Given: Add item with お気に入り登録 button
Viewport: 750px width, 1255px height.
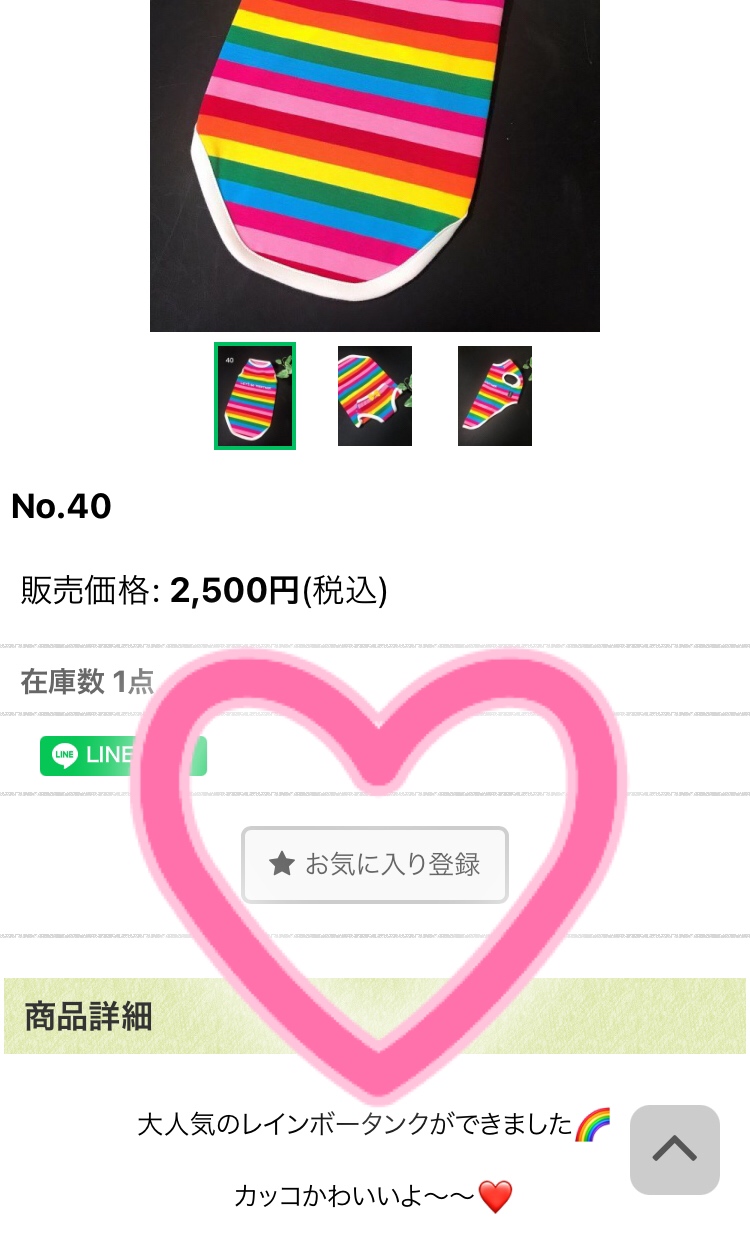Looking at the screenshot, I should pos(375,864).
